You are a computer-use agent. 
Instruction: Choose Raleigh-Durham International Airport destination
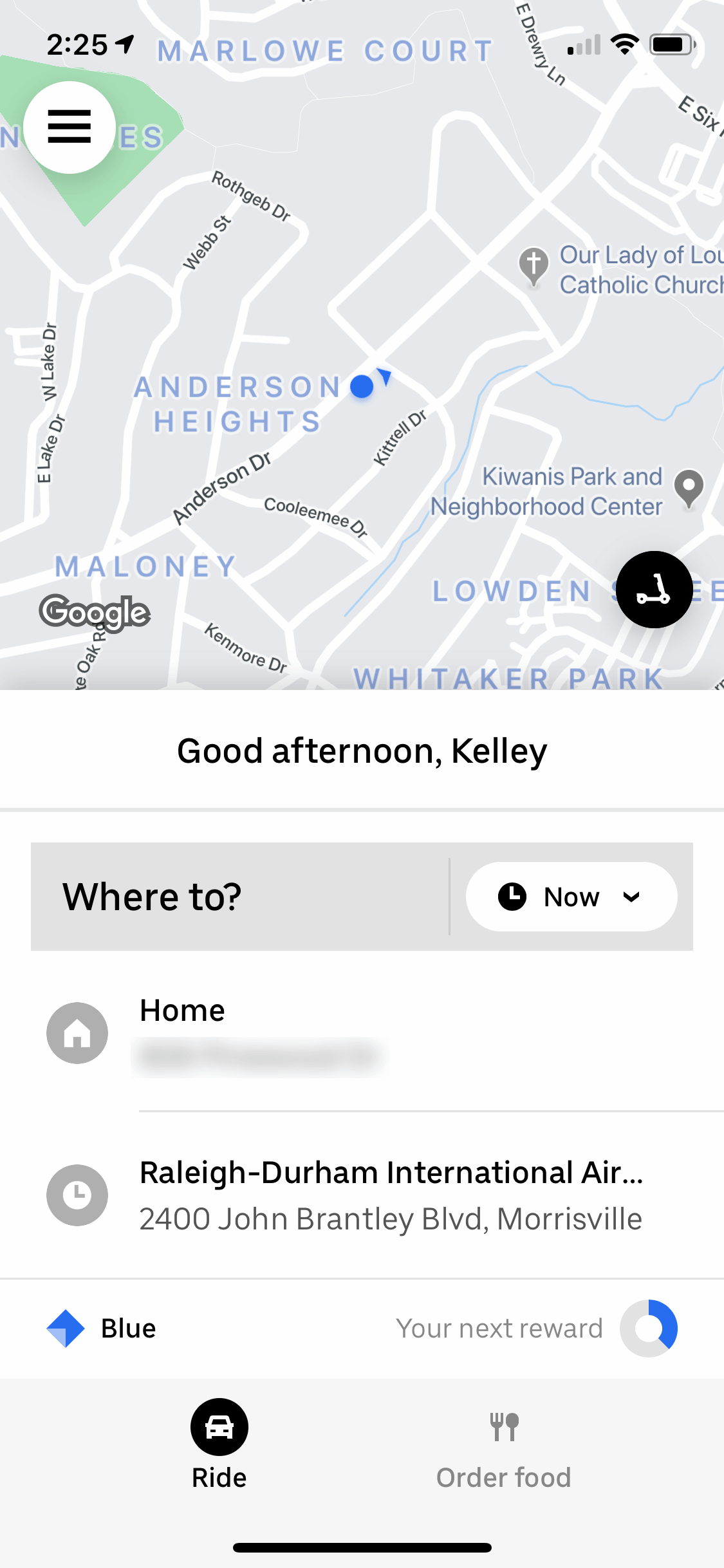[390, 1195]
